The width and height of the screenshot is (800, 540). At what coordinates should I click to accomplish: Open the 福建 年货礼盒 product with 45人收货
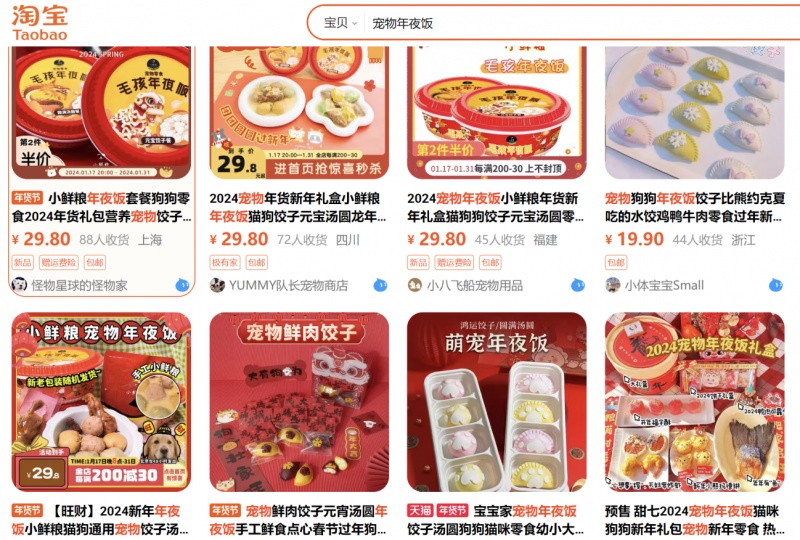click(496, 207)
